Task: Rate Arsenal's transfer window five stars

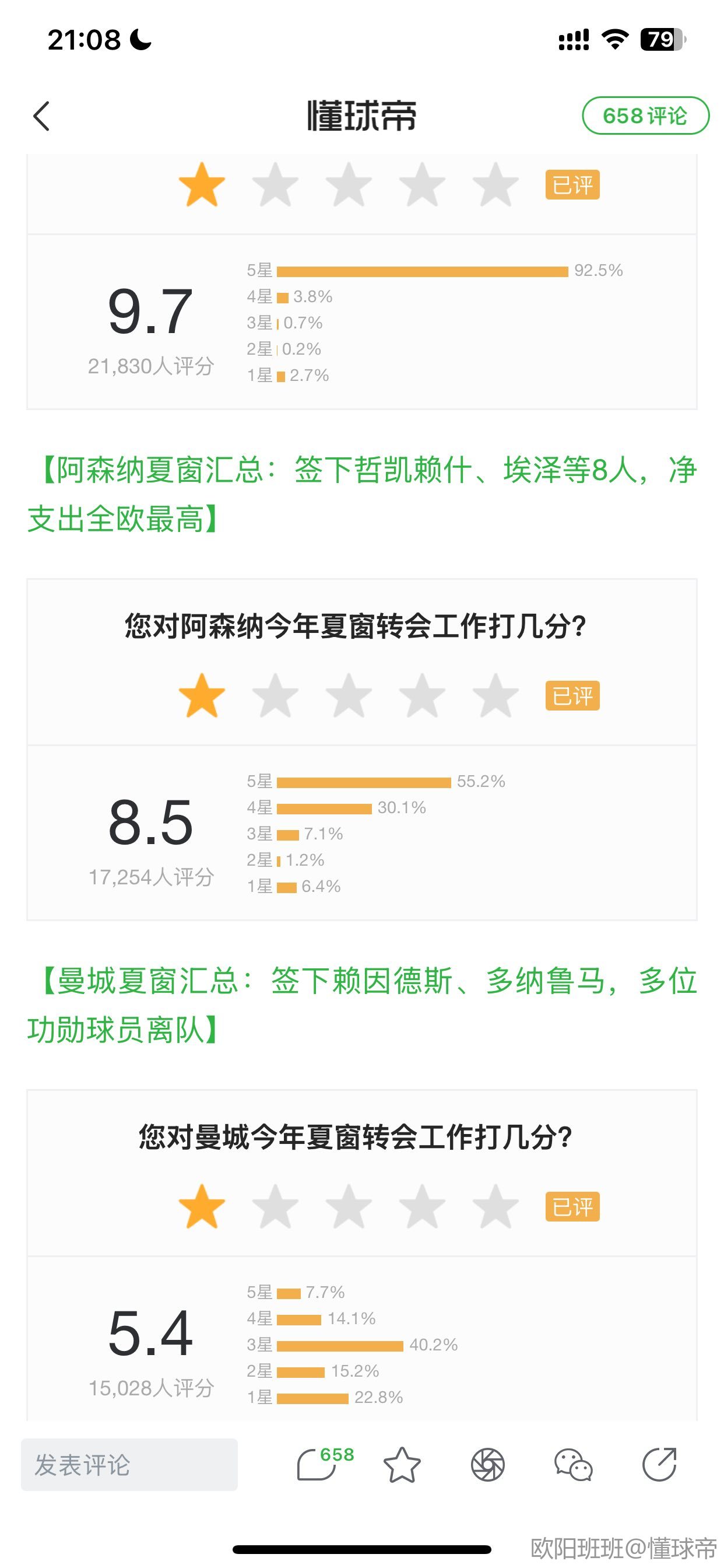Action: (495, 695)
